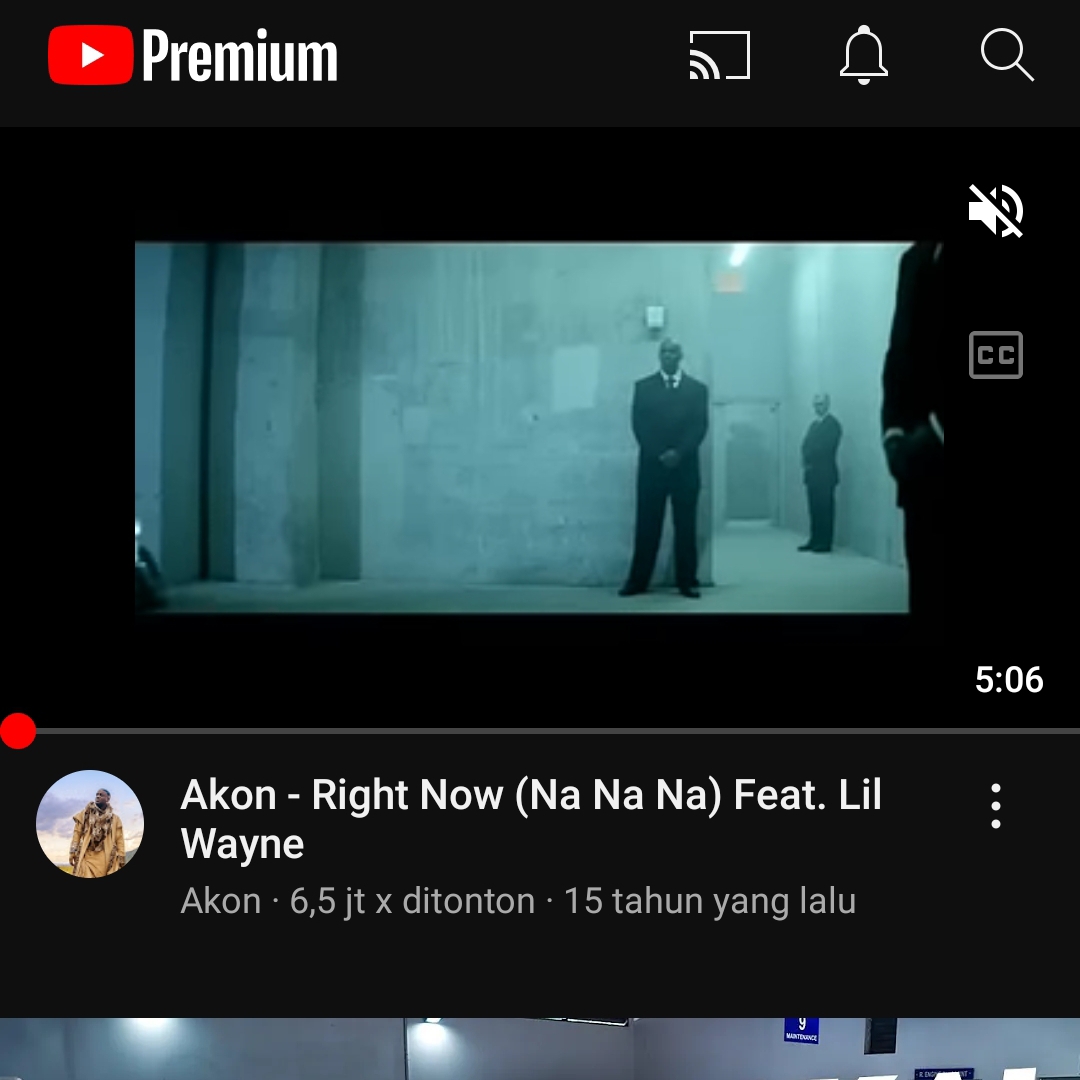Open the Cast to device icon
The image size is (1080, 1080).
pos(719,55)
